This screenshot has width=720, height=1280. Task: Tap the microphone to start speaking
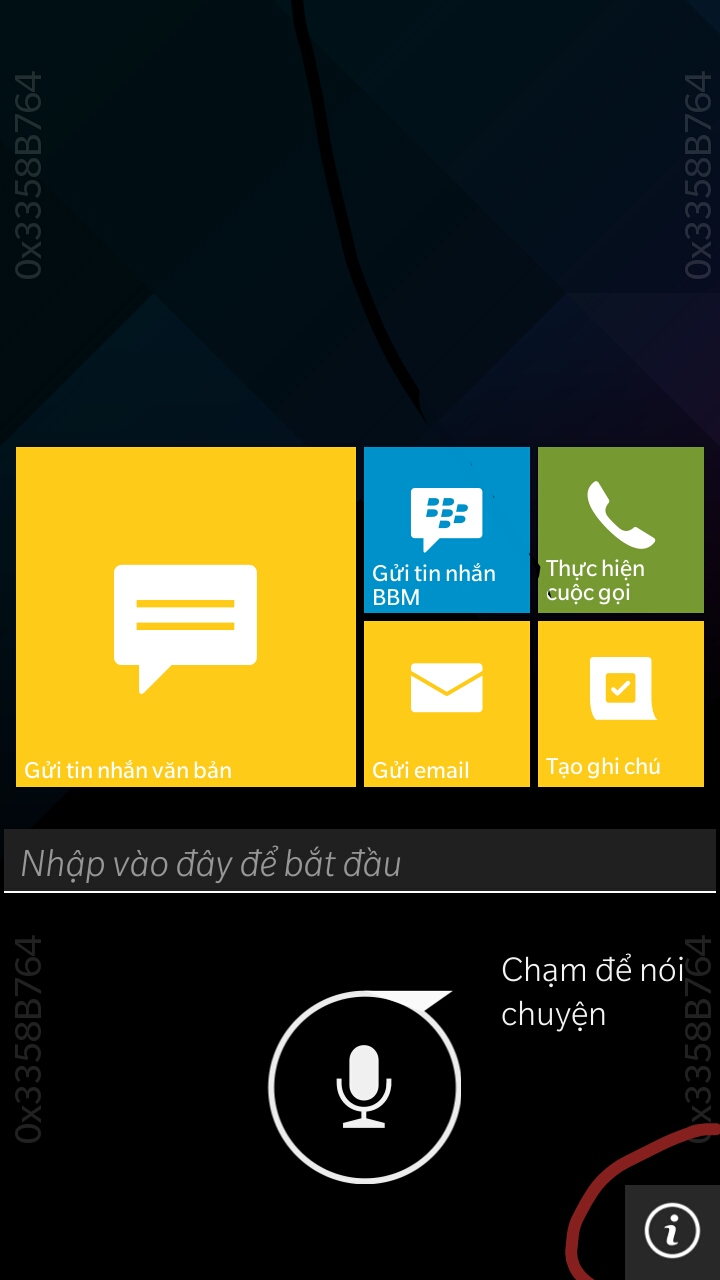[x=365, y=1087]
